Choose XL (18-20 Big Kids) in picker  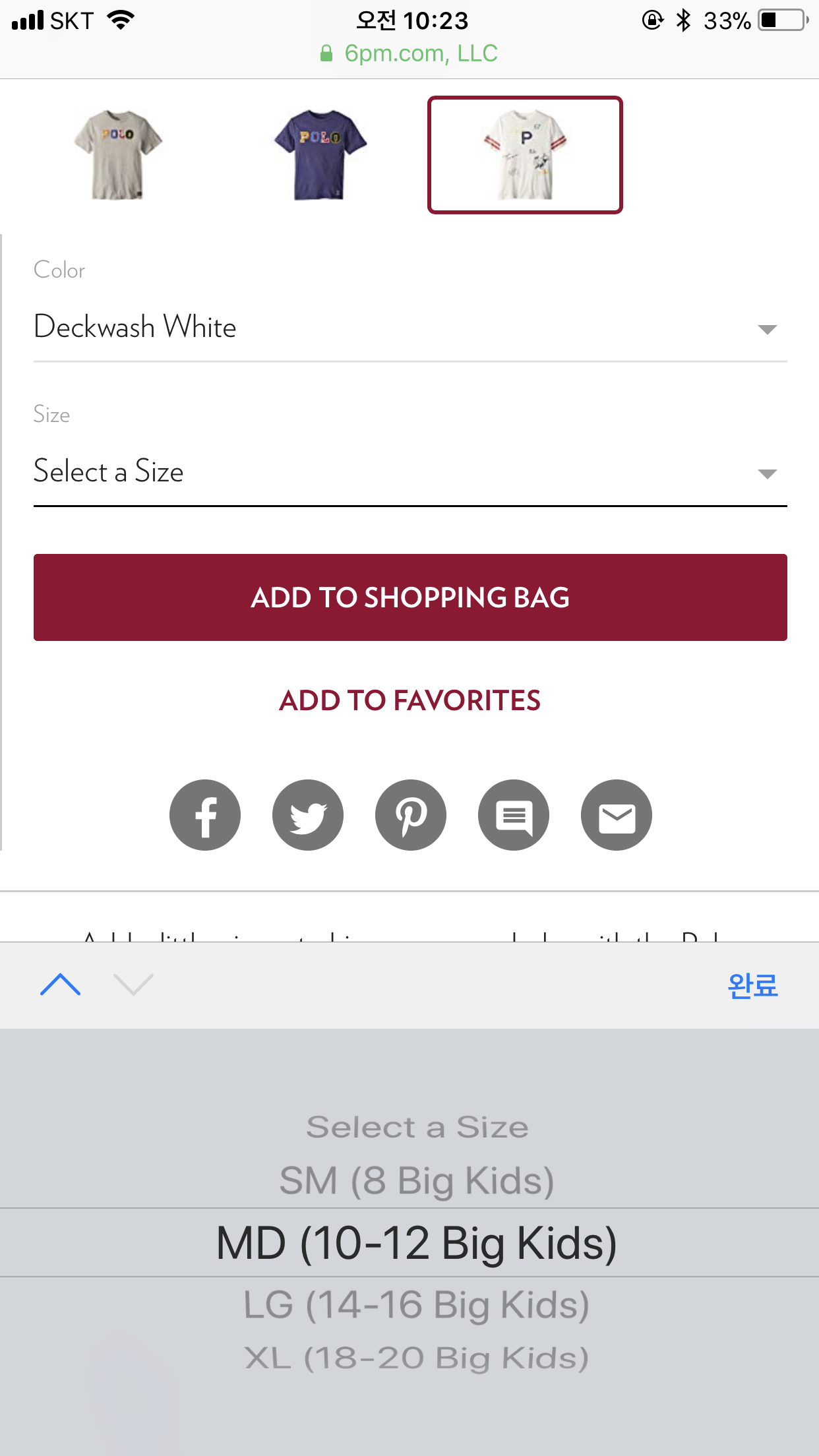(416, 1358)
